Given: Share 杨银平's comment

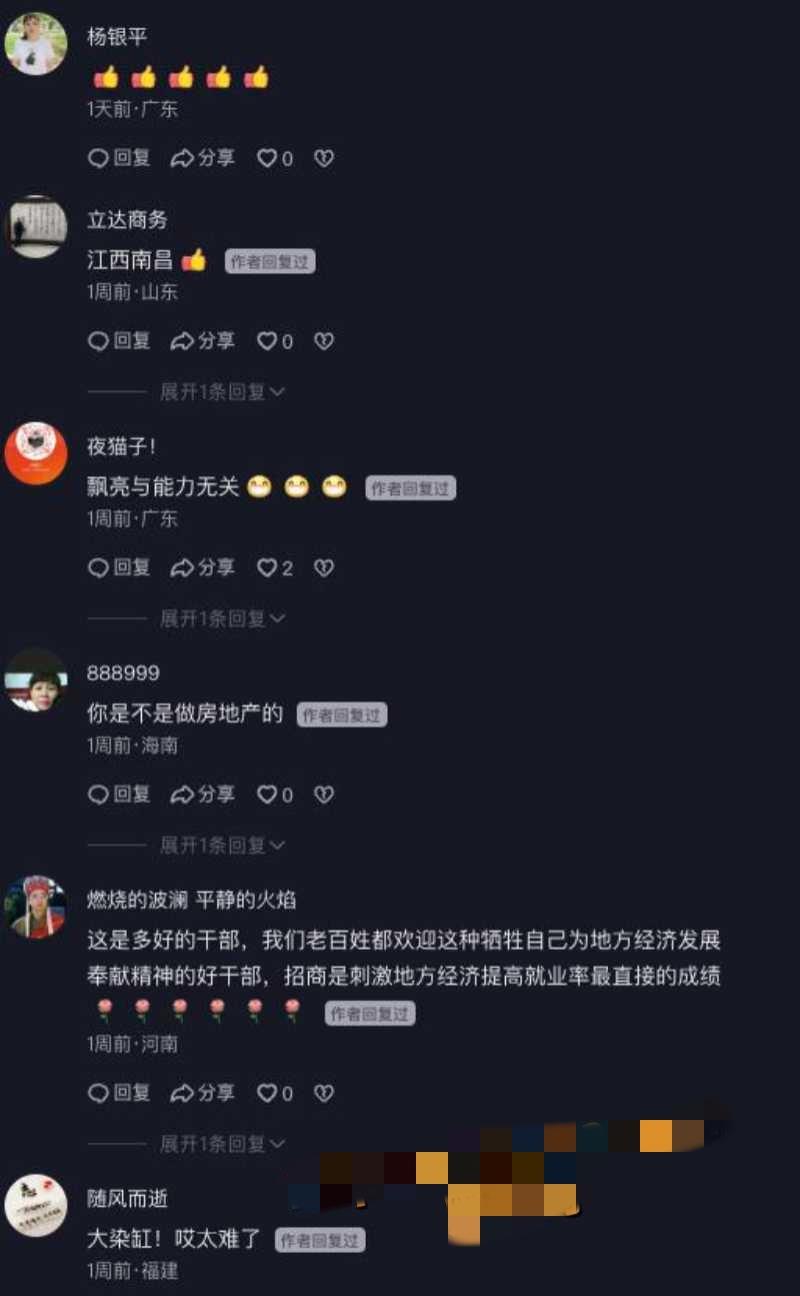Looking at the screenshot, I should (203, 158).
